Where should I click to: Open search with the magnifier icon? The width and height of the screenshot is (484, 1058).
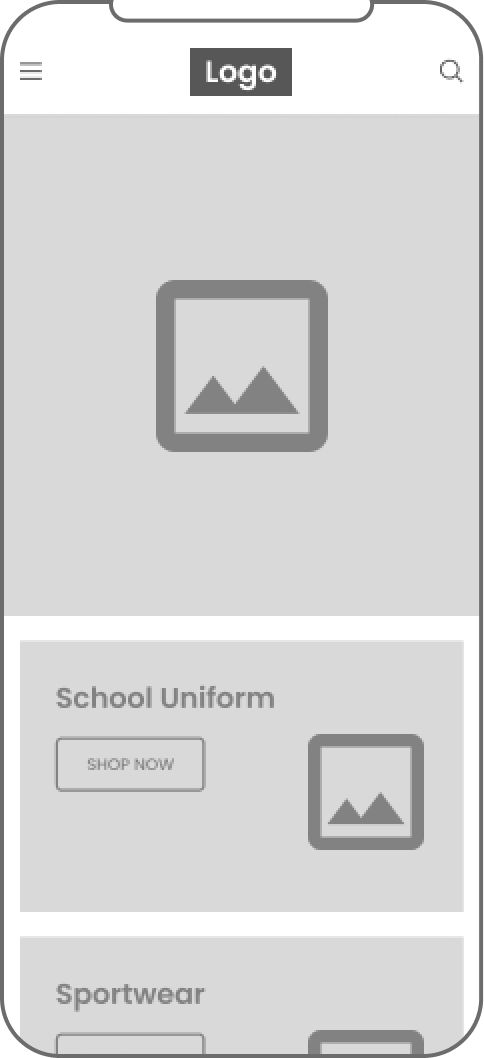[451, 72]
